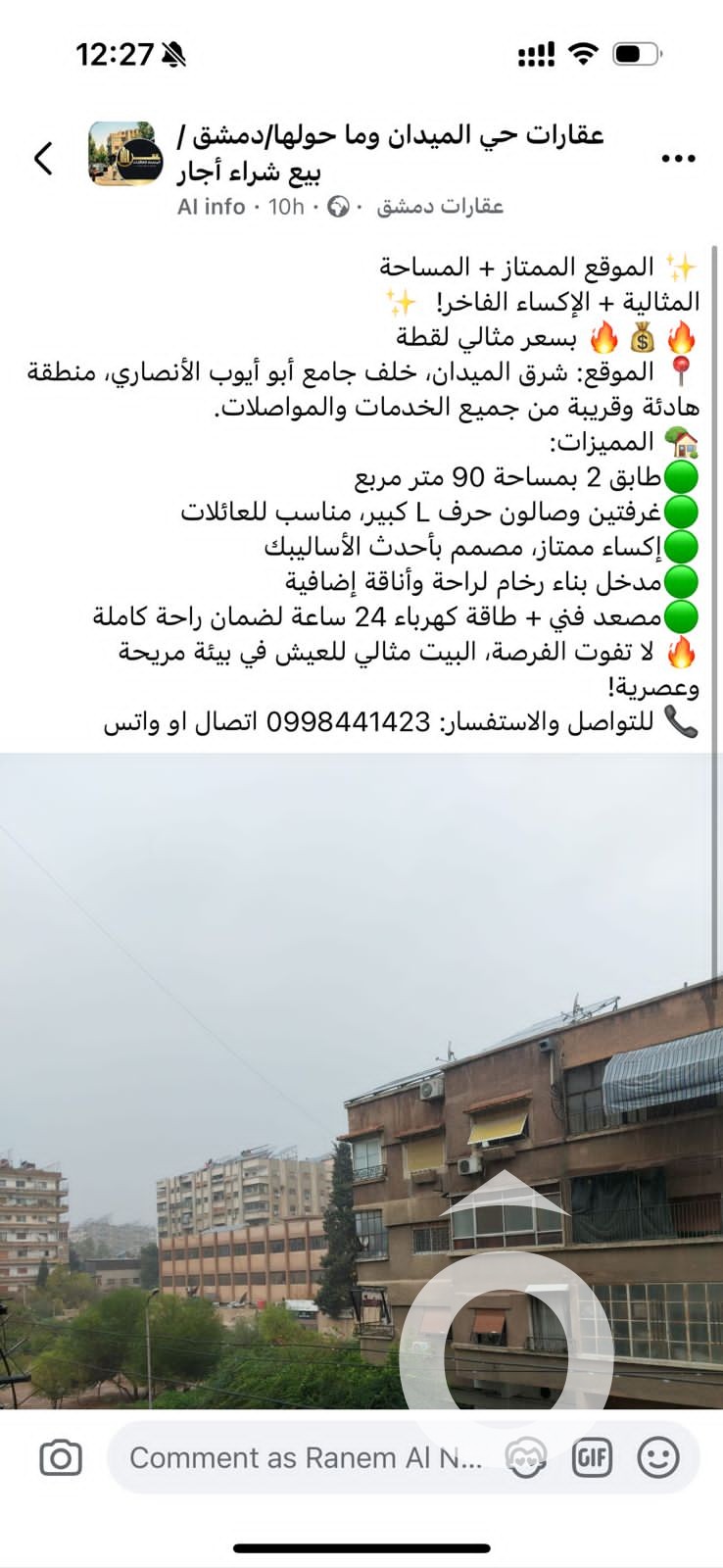Open the group's profile picture

[x=125, y=154]
